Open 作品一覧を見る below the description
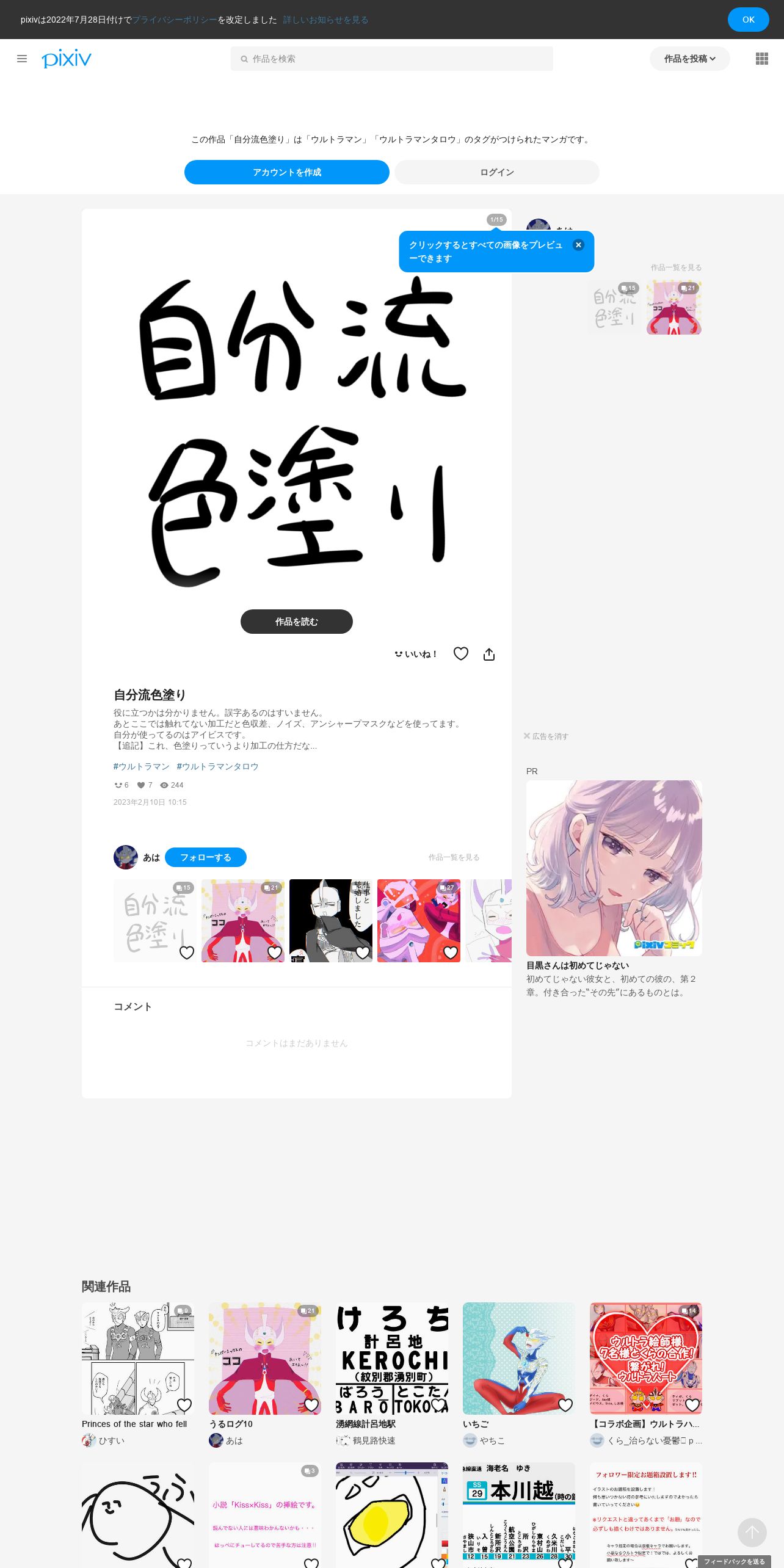 pyautogui.click(x=454, y=857)
